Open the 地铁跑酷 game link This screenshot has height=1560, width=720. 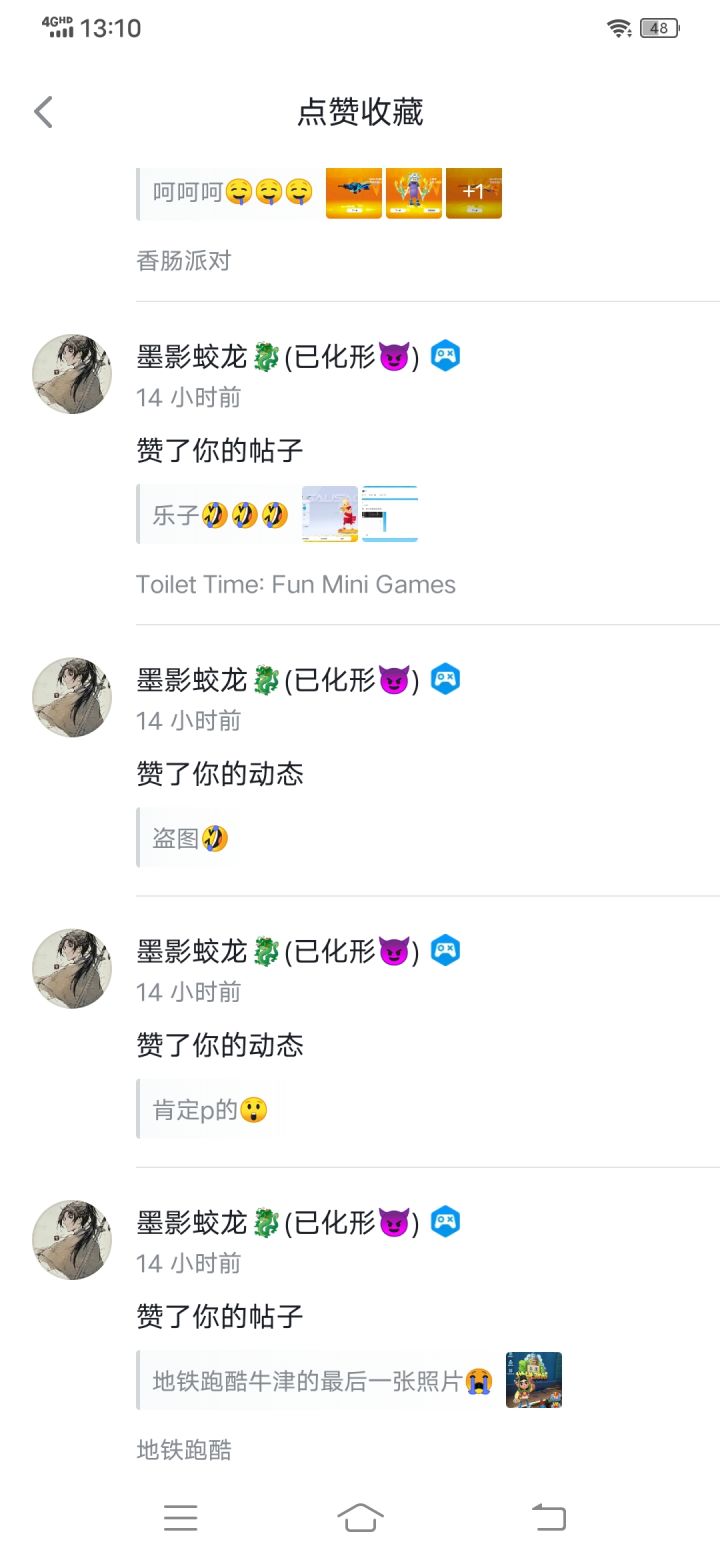[x=180, y=1451]
